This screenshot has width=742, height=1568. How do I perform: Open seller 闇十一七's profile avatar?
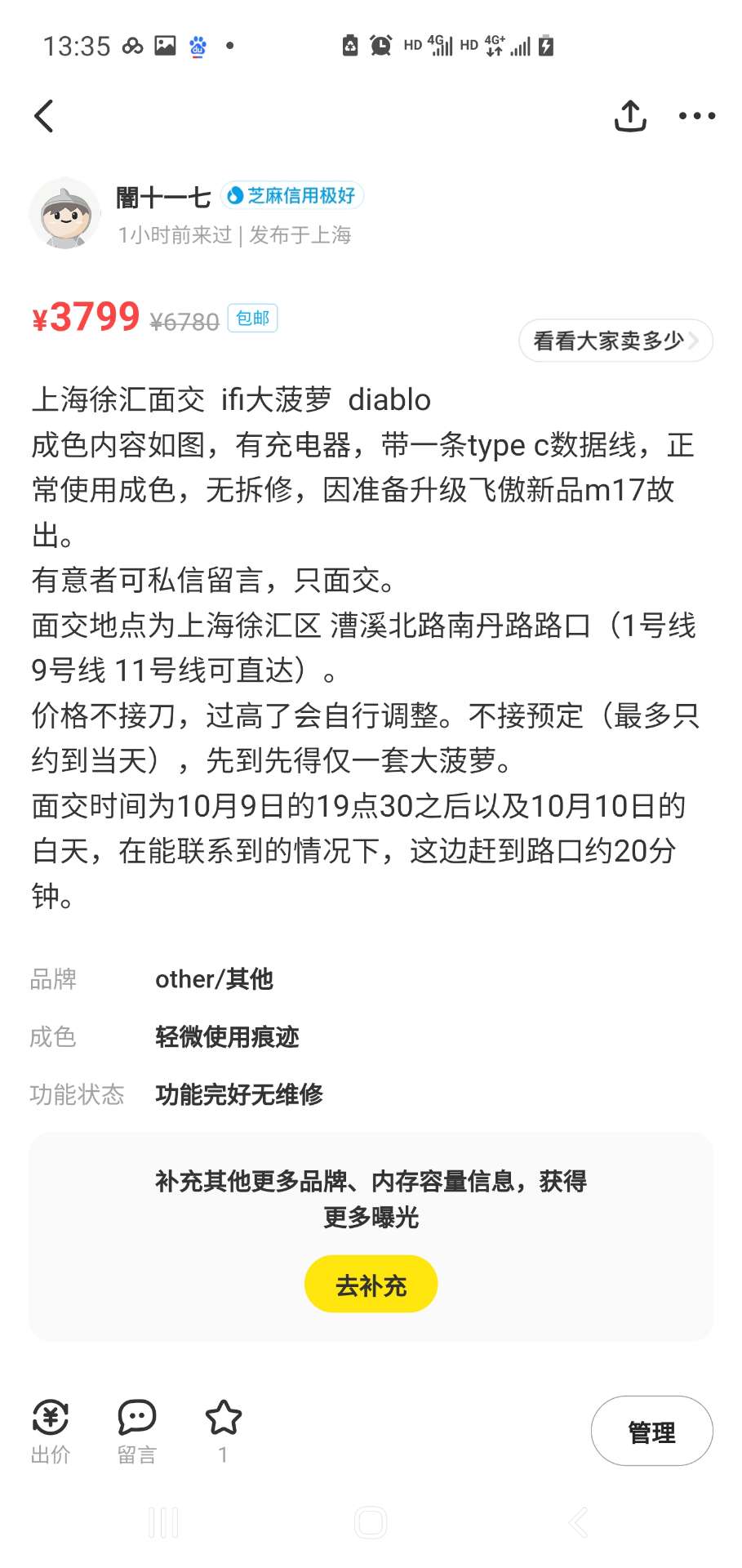click(64, 214)
